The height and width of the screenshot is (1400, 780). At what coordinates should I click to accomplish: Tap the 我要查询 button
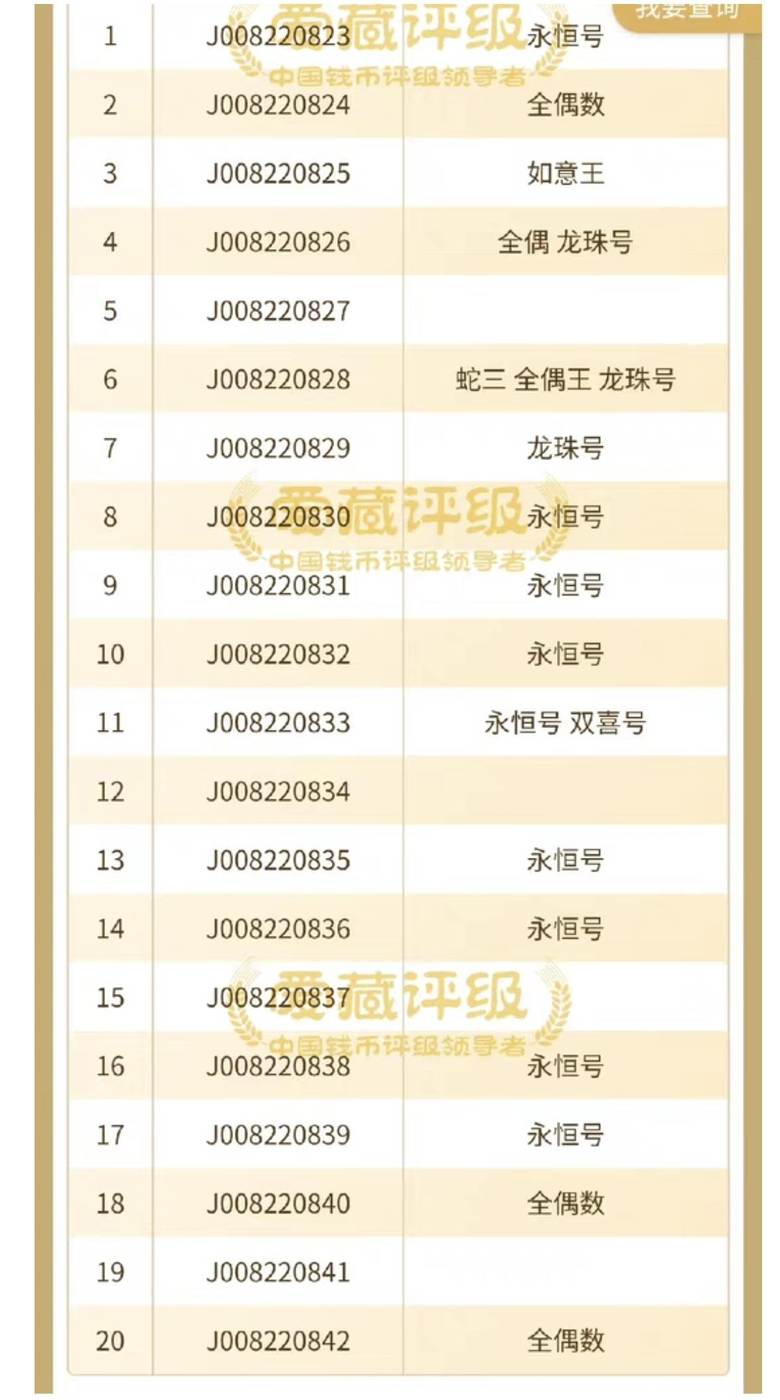coord(688,13)
